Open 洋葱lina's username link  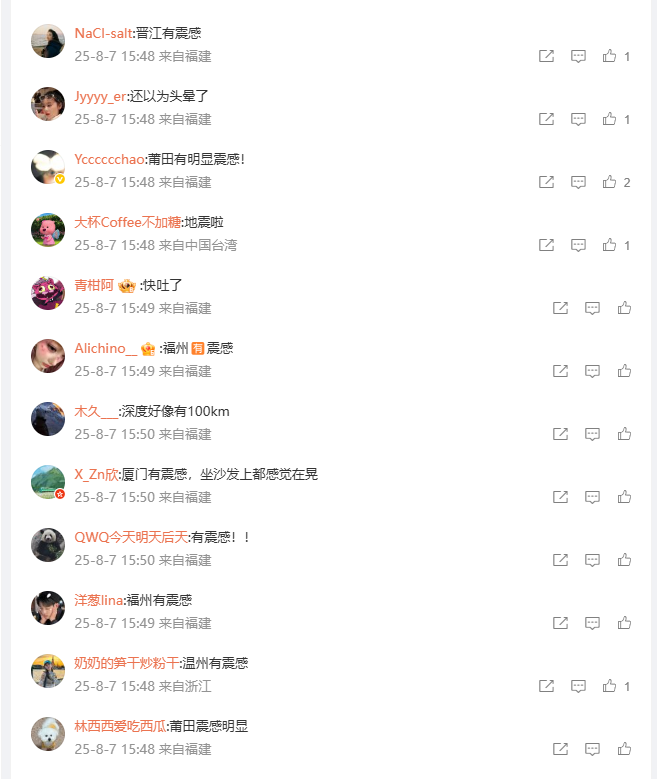tap(98, 600)
